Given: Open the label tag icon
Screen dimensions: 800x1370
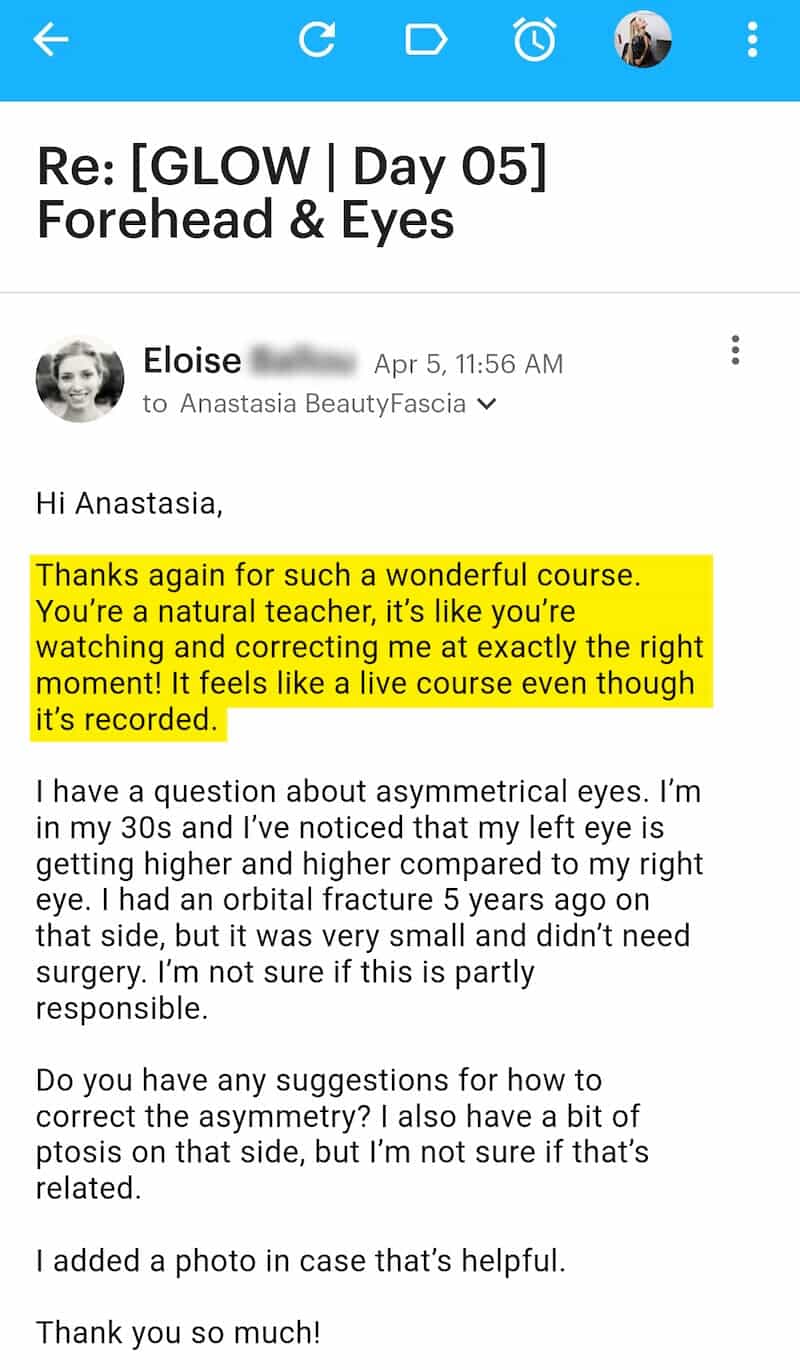Looking at the screenshot, I should tap(425, 40).
